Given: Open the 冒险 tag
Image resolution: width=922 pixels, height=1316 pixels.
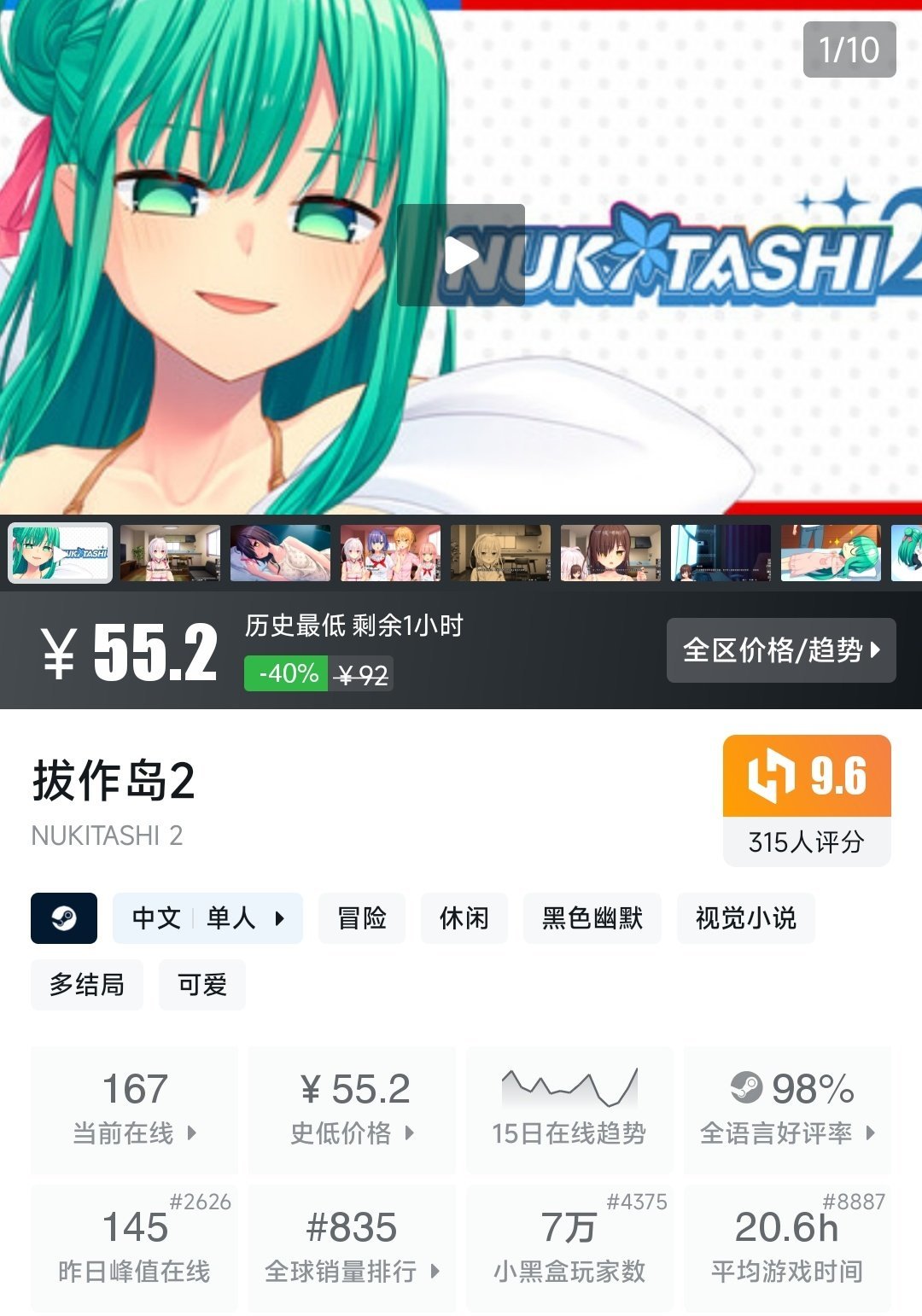Looking at the screenshot, I should (x=362, y=918).
